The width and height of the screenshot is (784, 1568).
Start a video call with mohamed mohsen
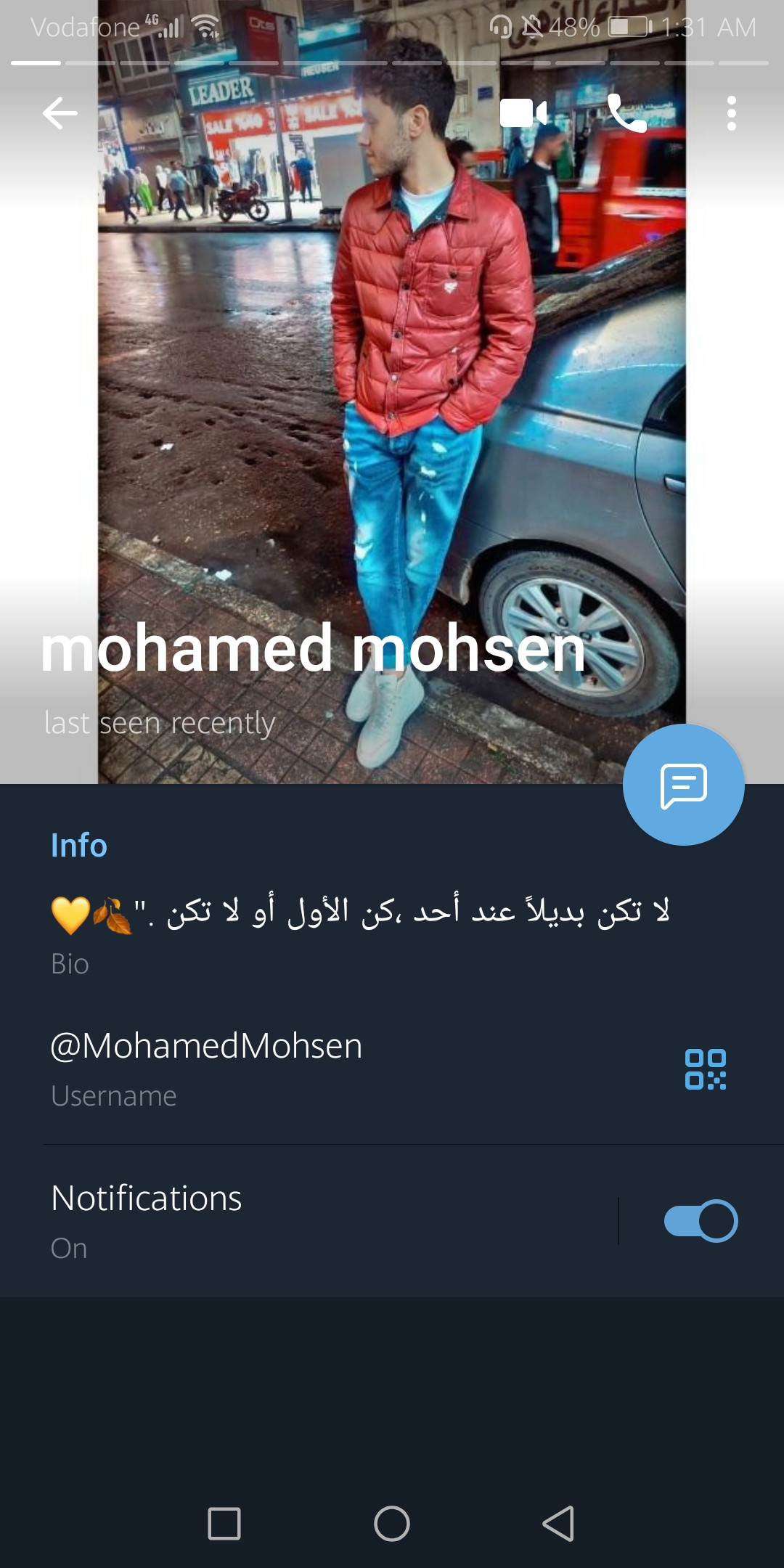pyautogui.click(x=523, y=113)
